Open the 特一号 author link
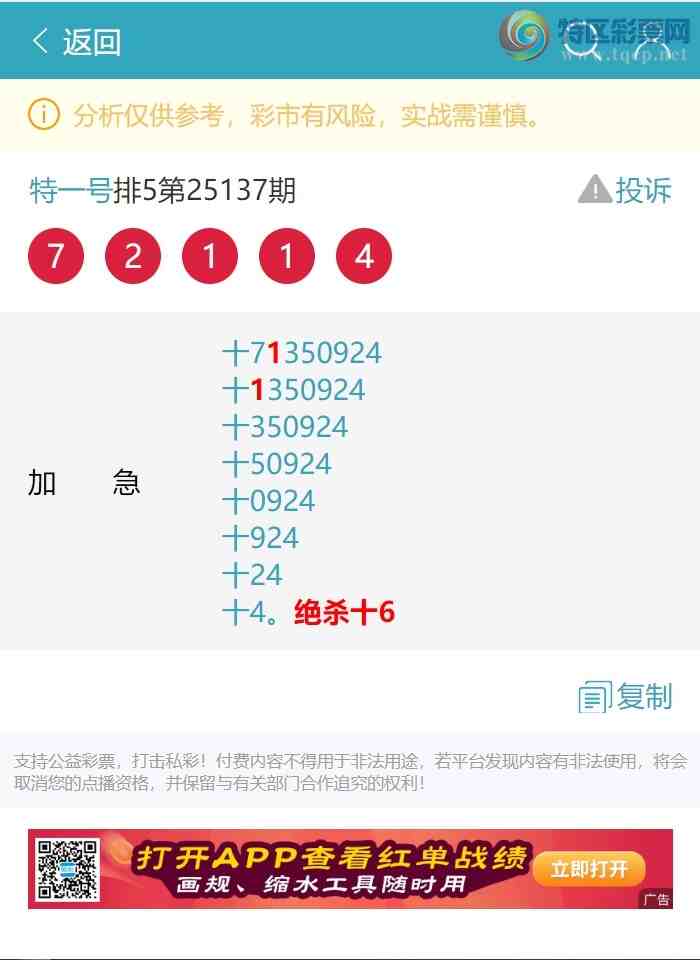This screenshot has height=960, width=700. [x=70, y=190]
